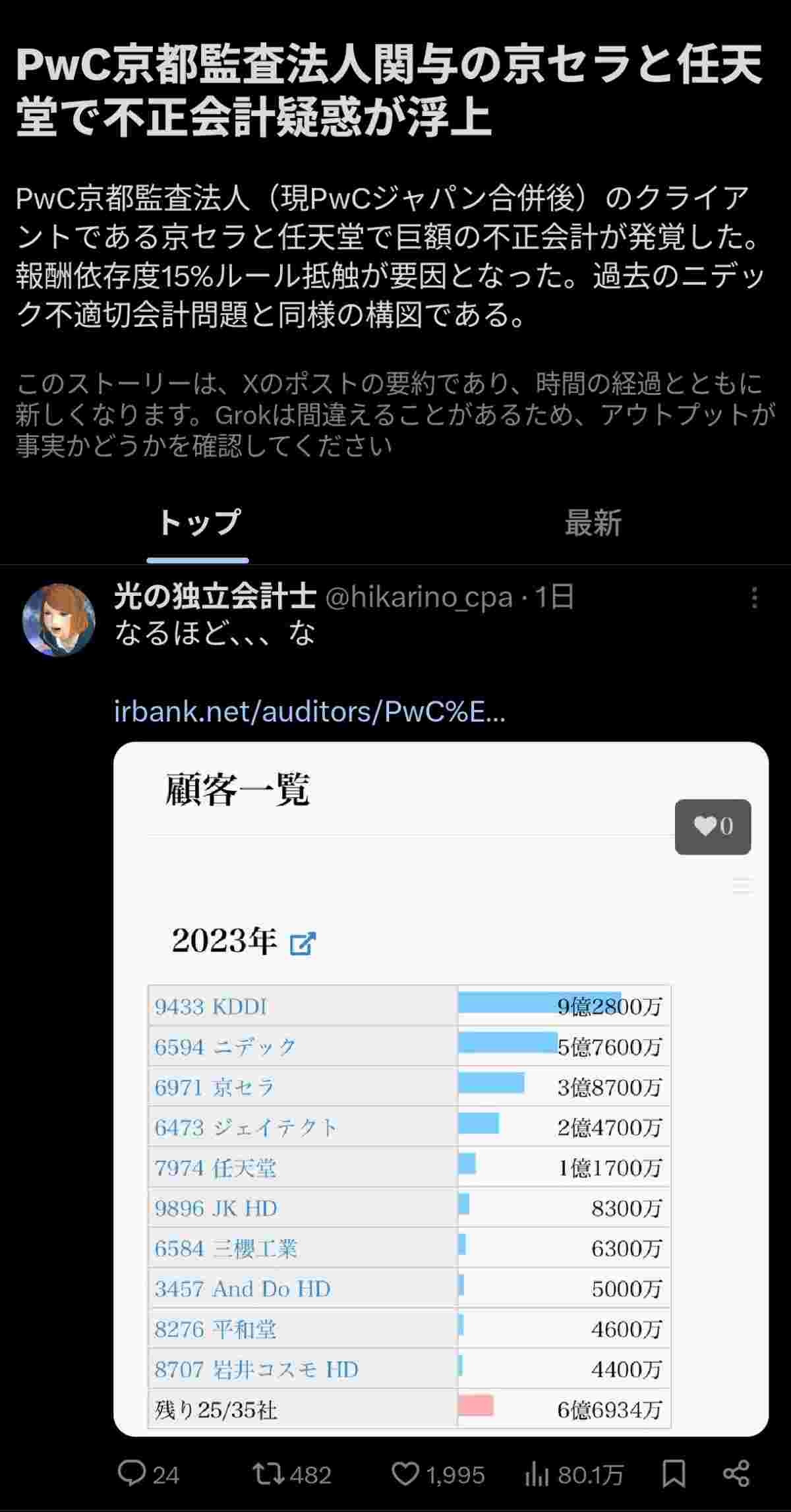Share 光の独立会計士's post
This screenshot has height=1512, width=791.
pos(736,1474)
